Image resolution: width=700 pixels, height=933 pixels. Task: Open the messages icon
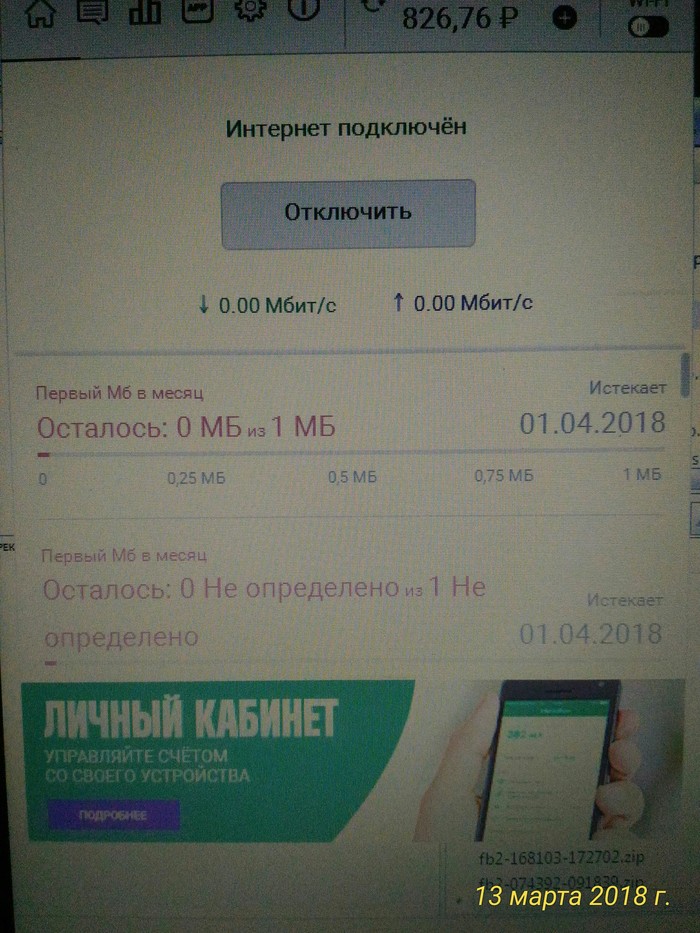coord(94,11)
